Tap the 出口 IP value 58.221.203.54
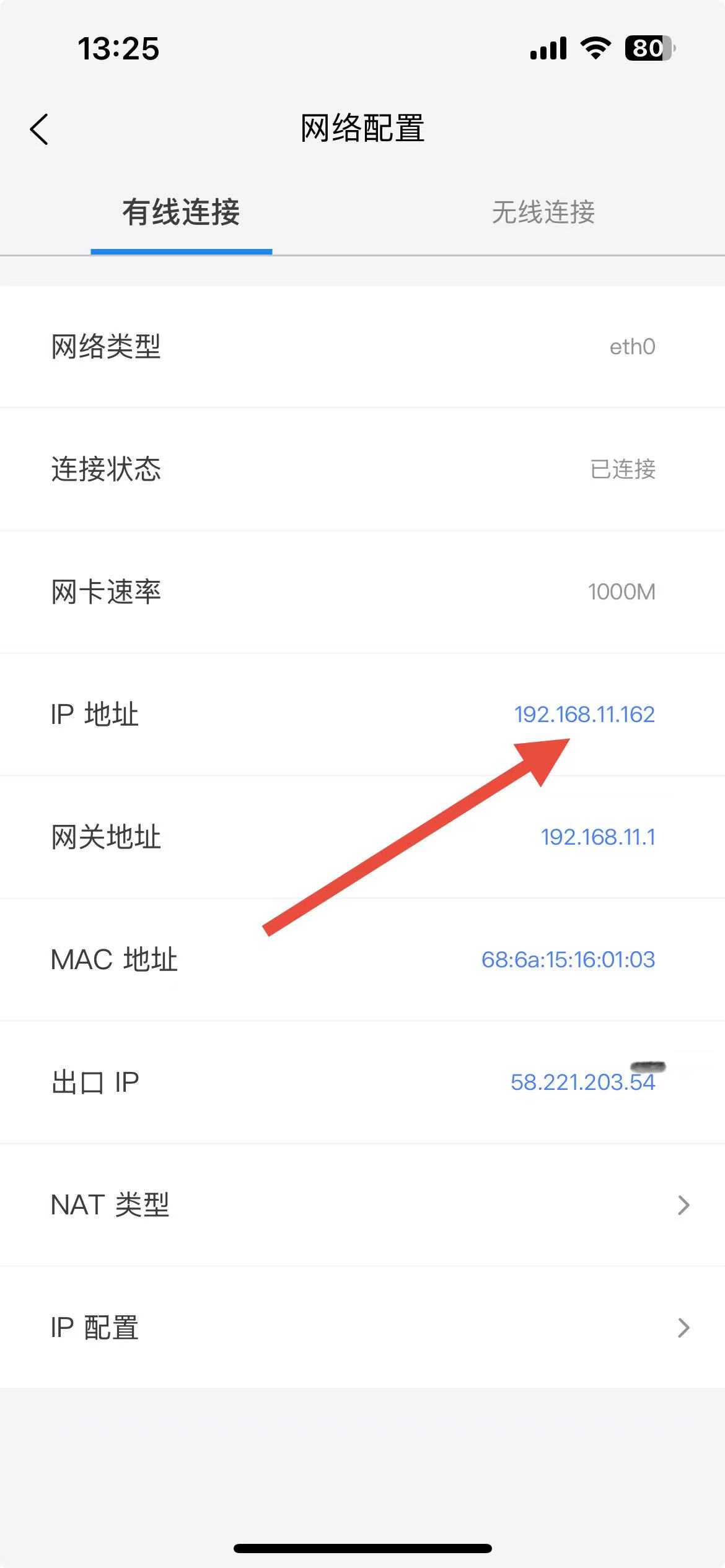Viewport: 725px width, 1568px height. 582,1082
